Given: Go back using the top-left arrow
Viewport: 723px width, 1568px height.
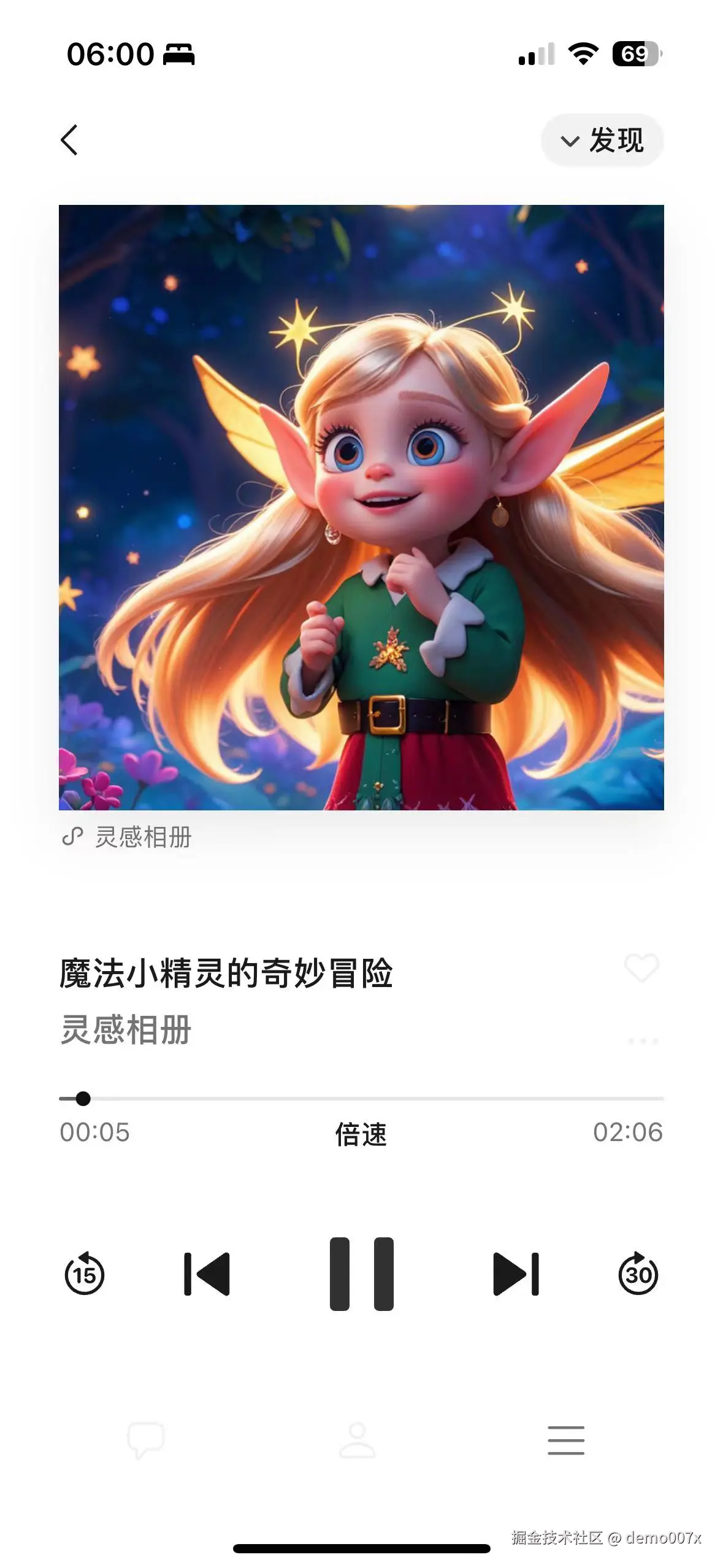Looking at the screenshot, I should point(70,140).
